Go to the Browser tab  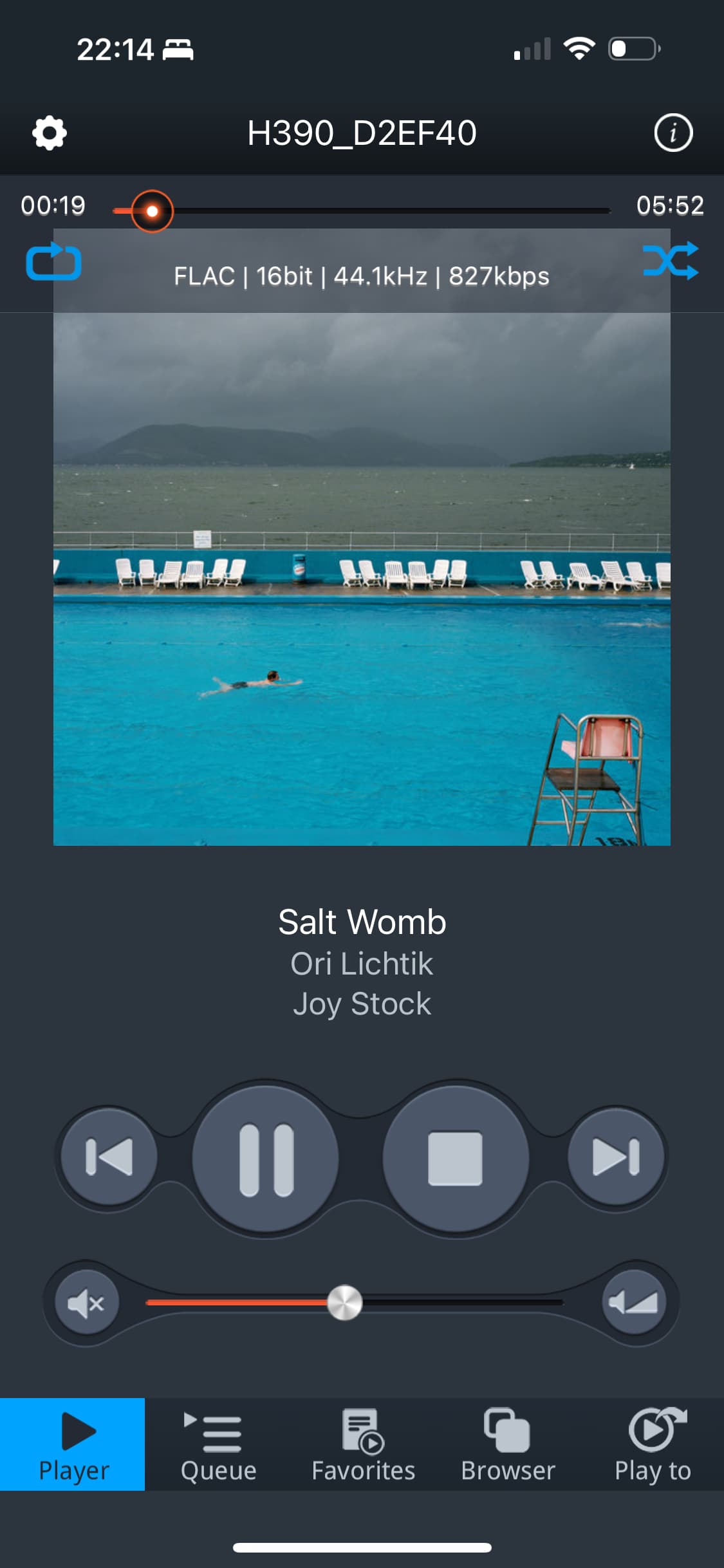click(x=508, y=1444)
